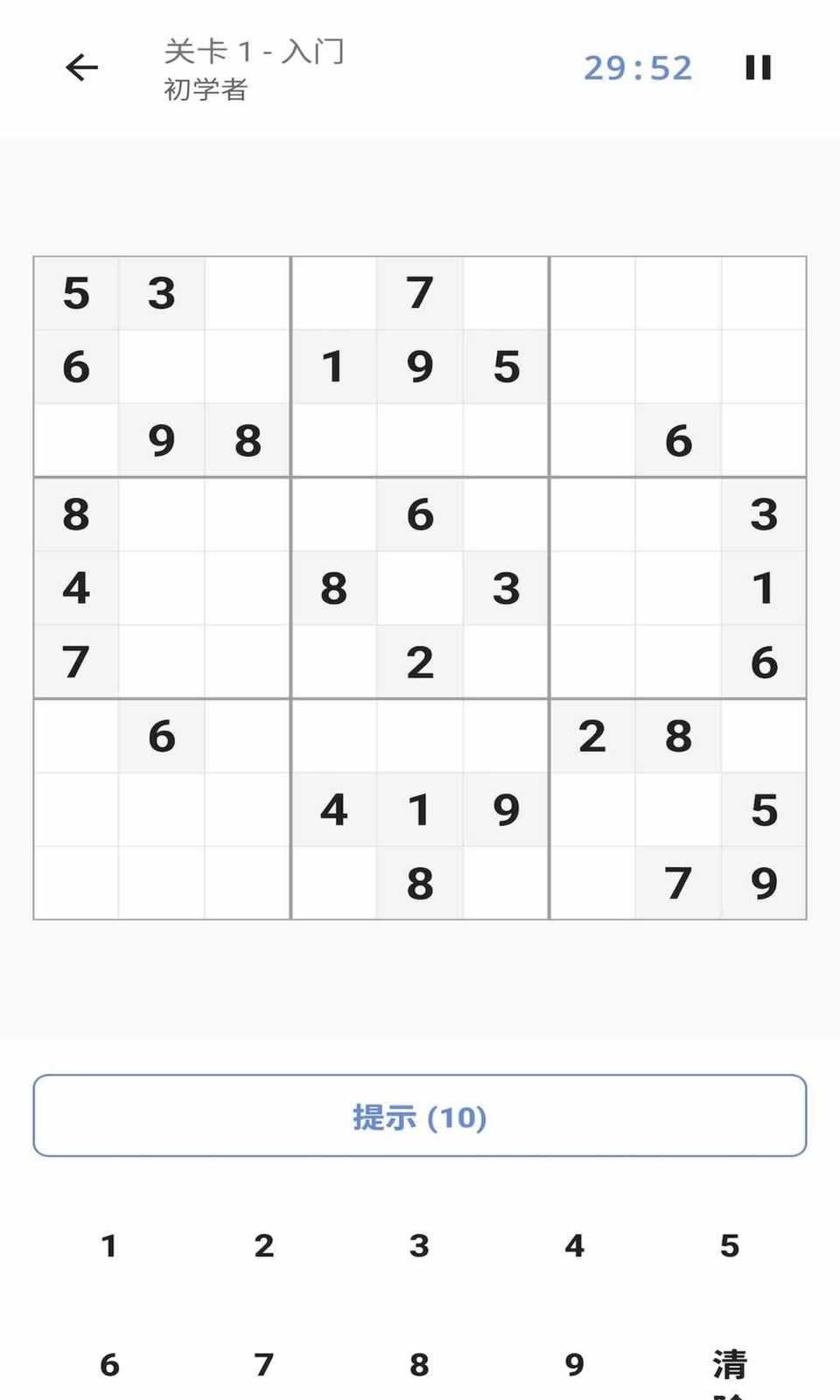
Task: Select number 4 on the number pad
Action: click(x=575, y=1247)
